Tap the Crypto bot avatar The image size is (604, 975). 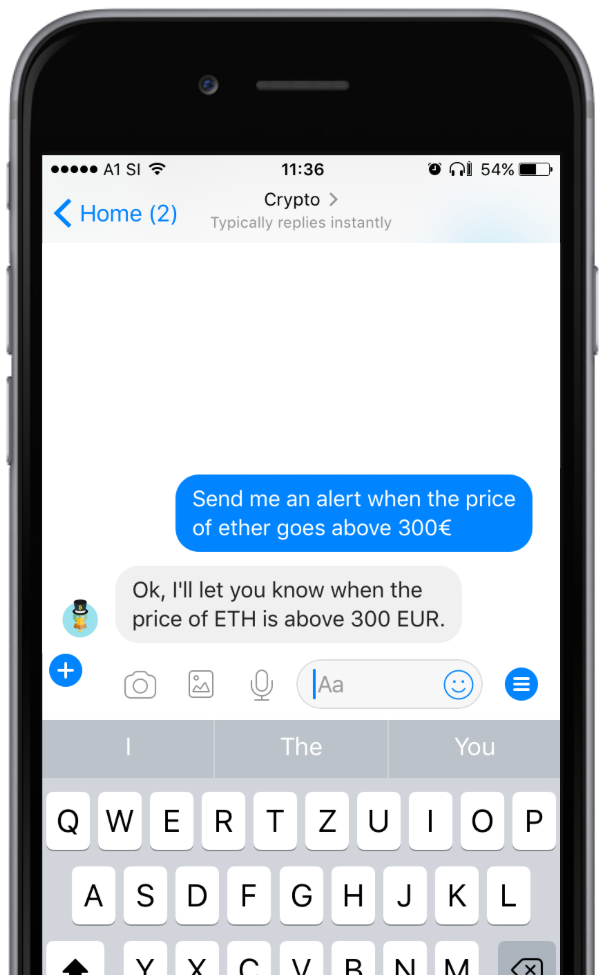click(80, 619)
